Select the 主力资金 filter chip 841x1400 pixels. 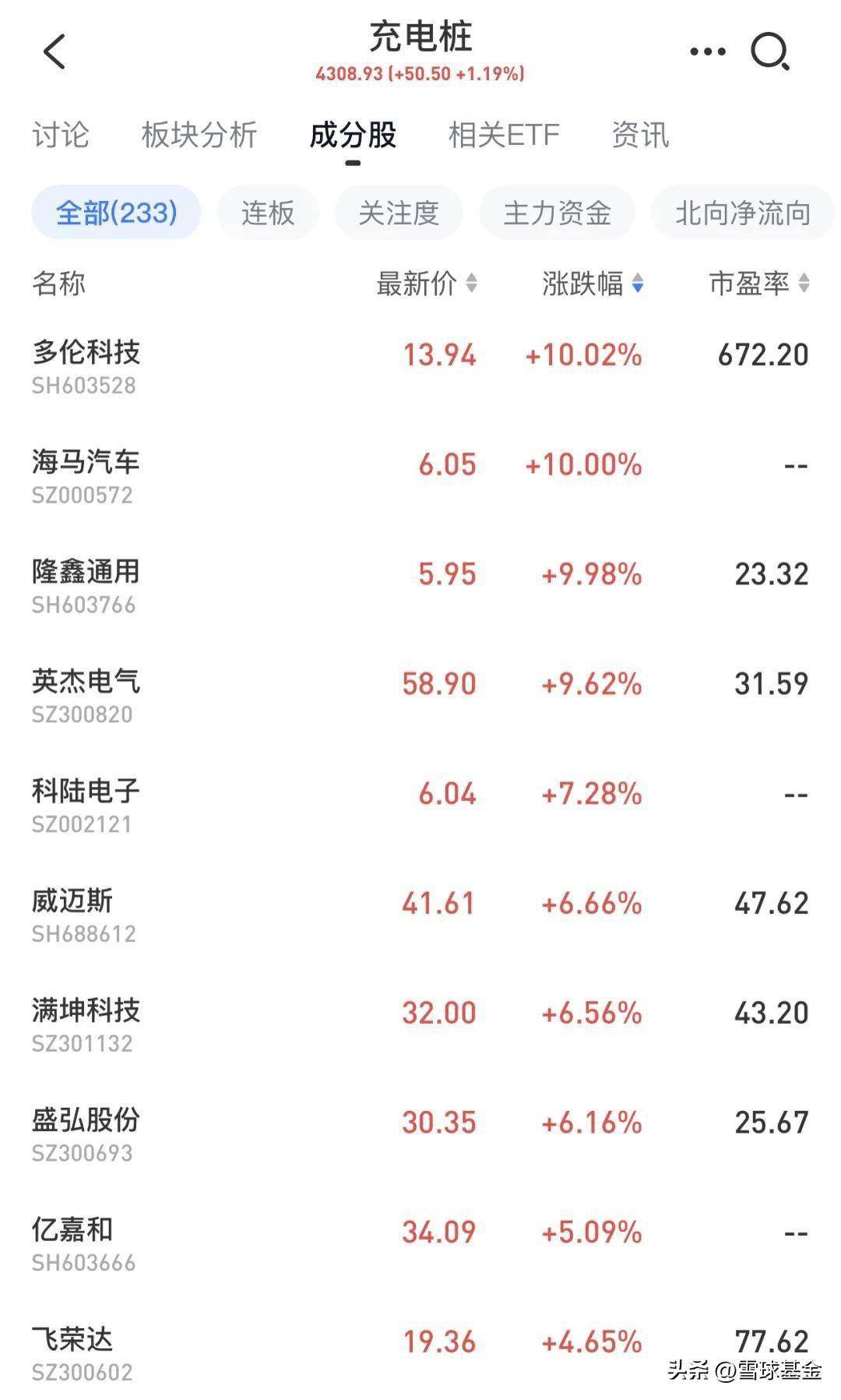(557, 212)
